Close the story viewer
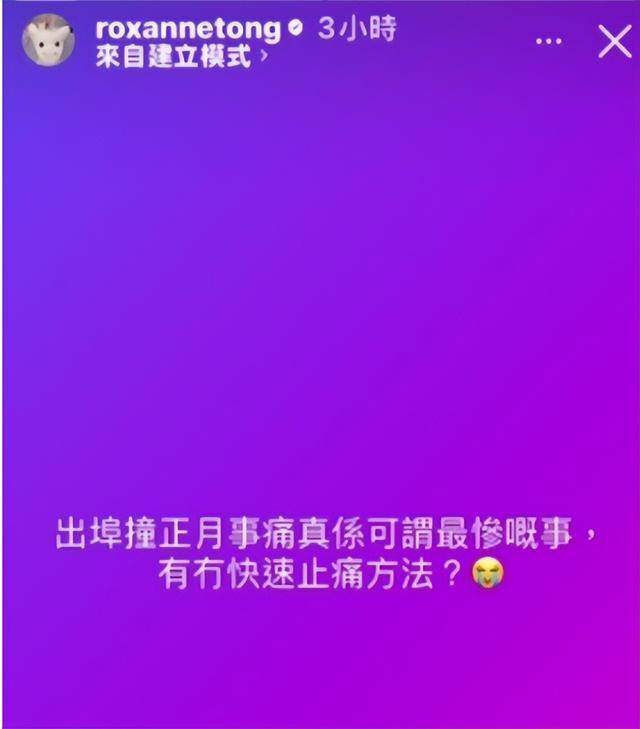The height and width of the screenshot is (729, 640). click(613, 41)
